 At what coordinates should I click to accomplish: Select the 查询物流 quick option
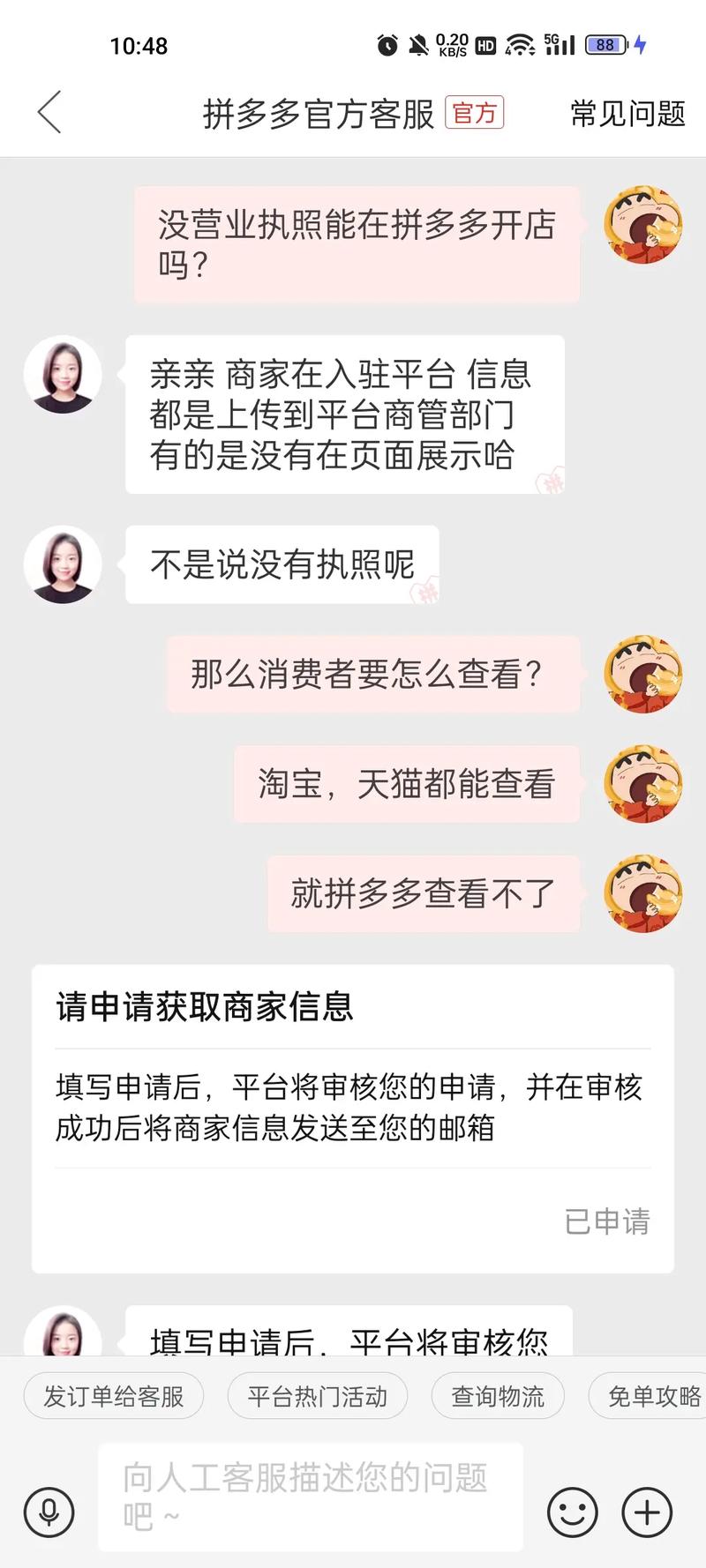tap(497, 1396)
